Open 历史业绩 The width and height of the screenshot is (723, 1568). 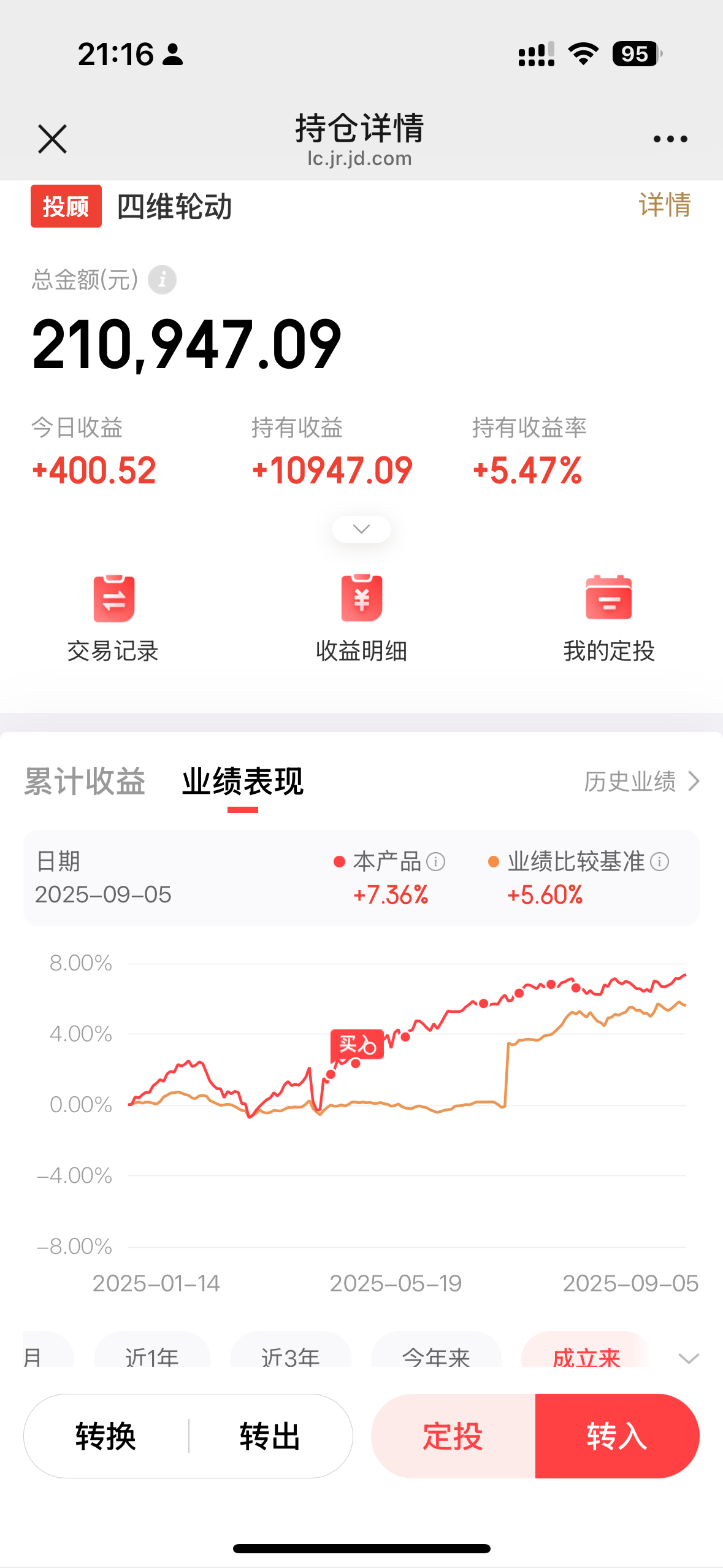point(641,782)
